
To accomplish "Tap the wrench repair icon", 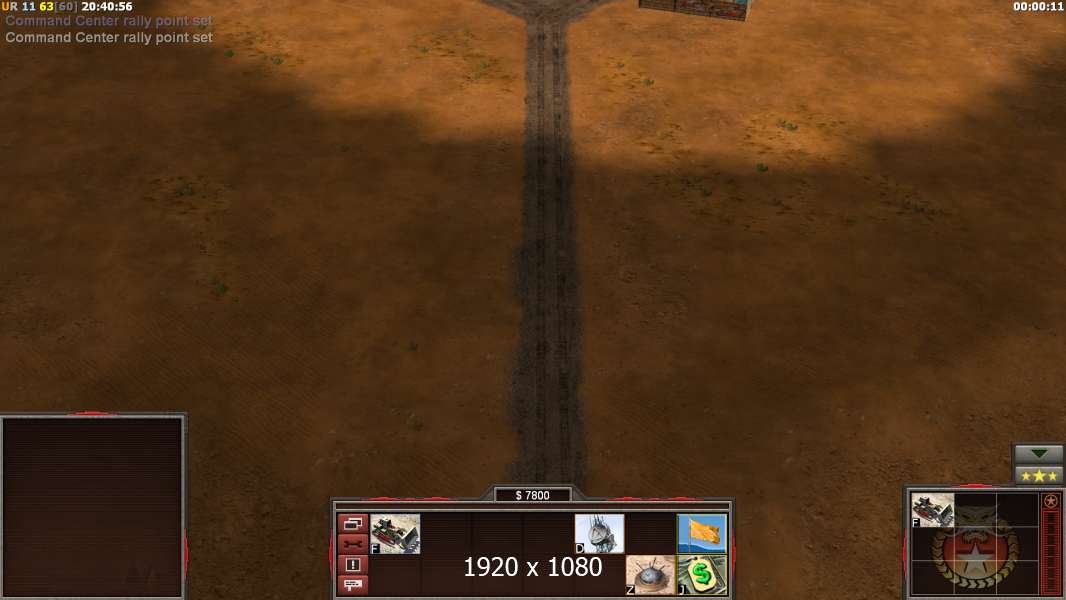I will (353, 544).
